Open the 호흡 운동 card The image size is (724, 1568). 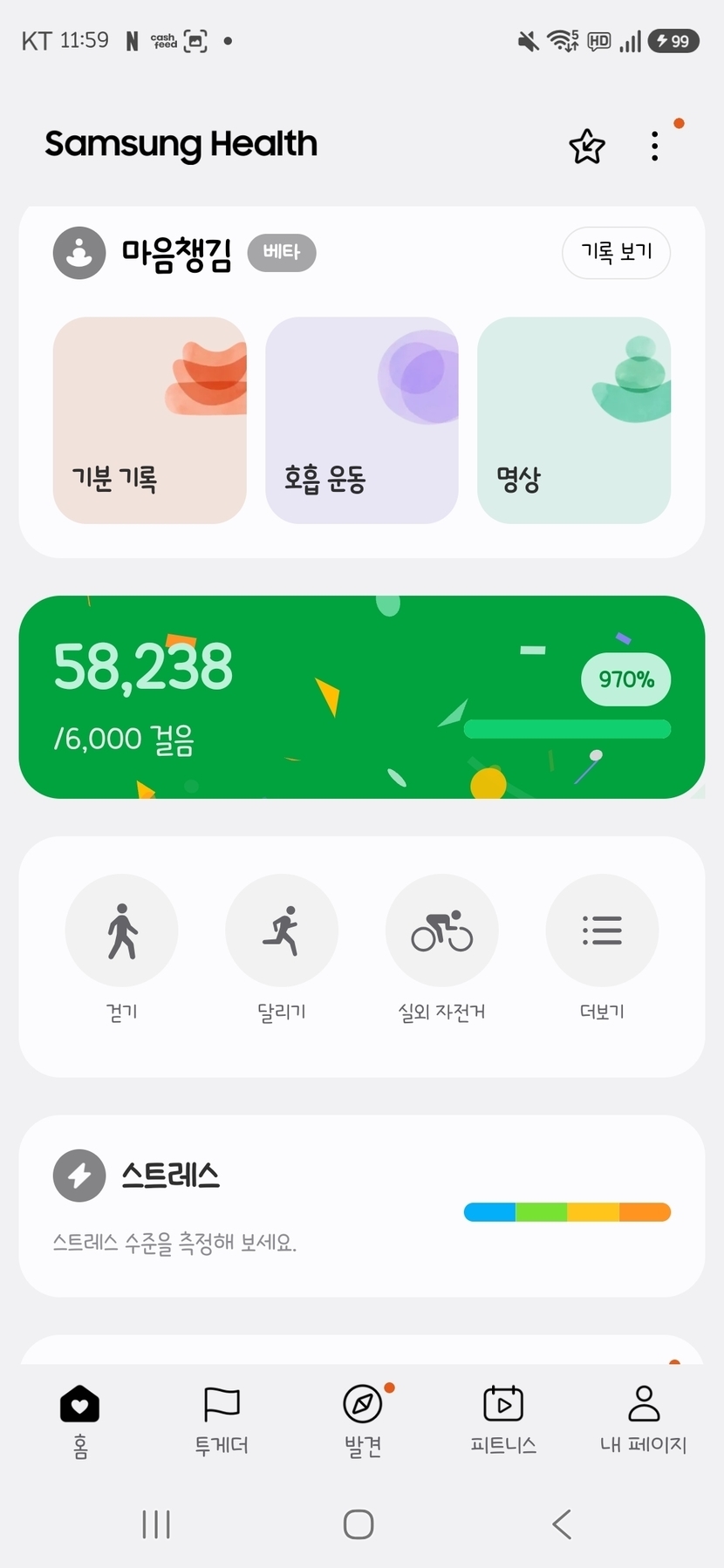(x=361, y=420)
